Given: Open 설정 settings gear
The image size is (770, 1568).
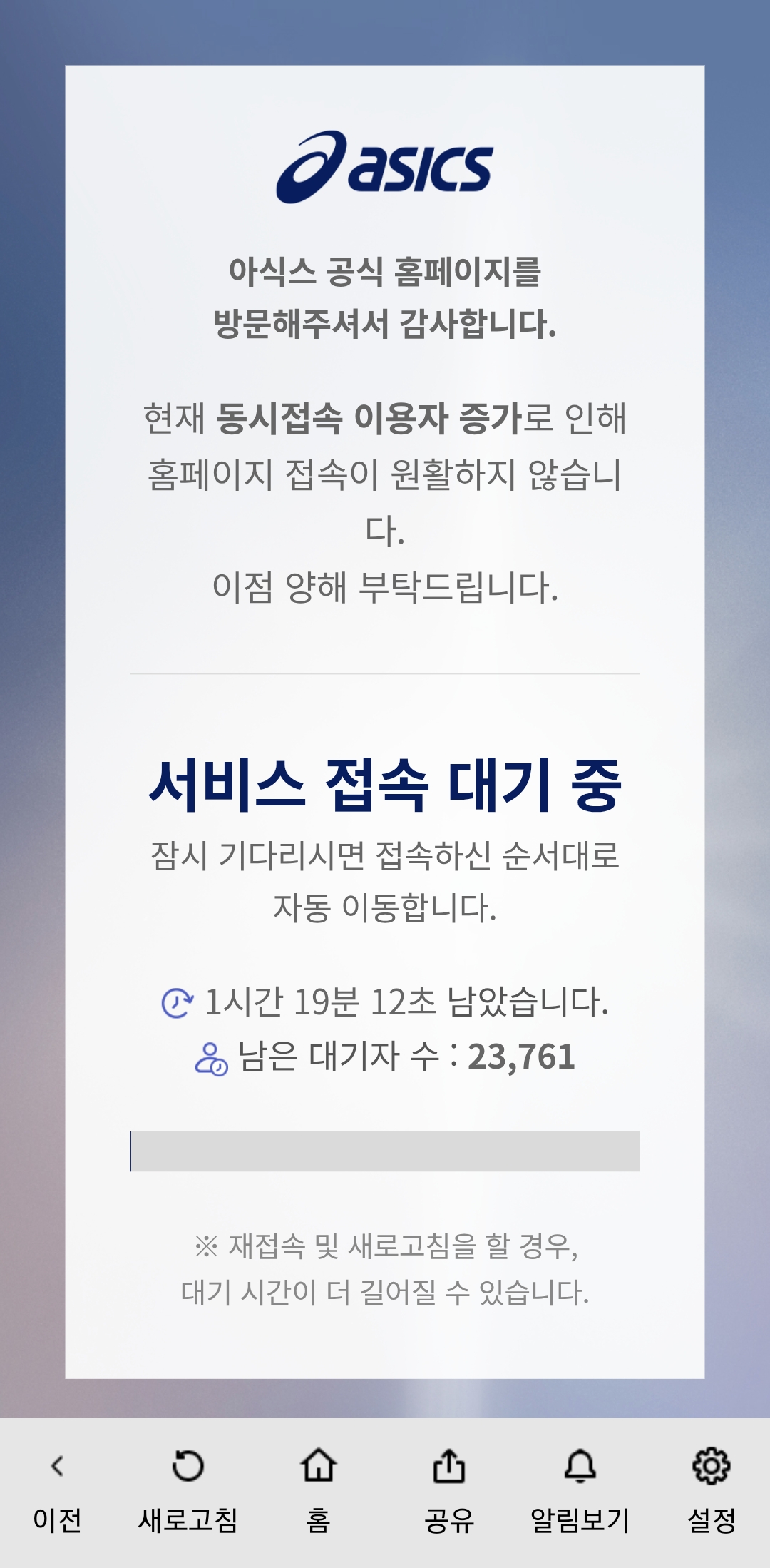Looking at the screenshot, I should coord(712,1492).
